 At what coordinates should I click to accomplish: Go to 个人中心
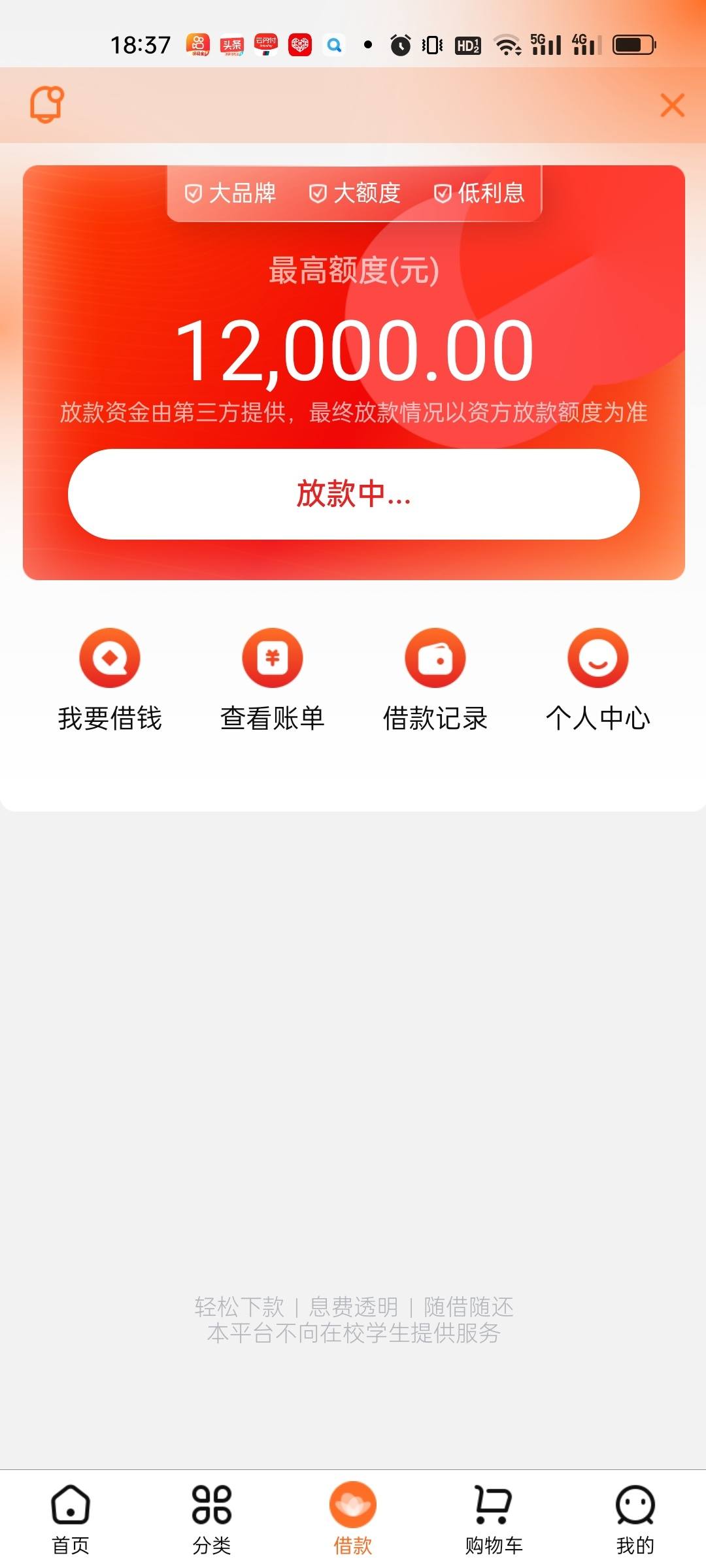pos(598,680)
